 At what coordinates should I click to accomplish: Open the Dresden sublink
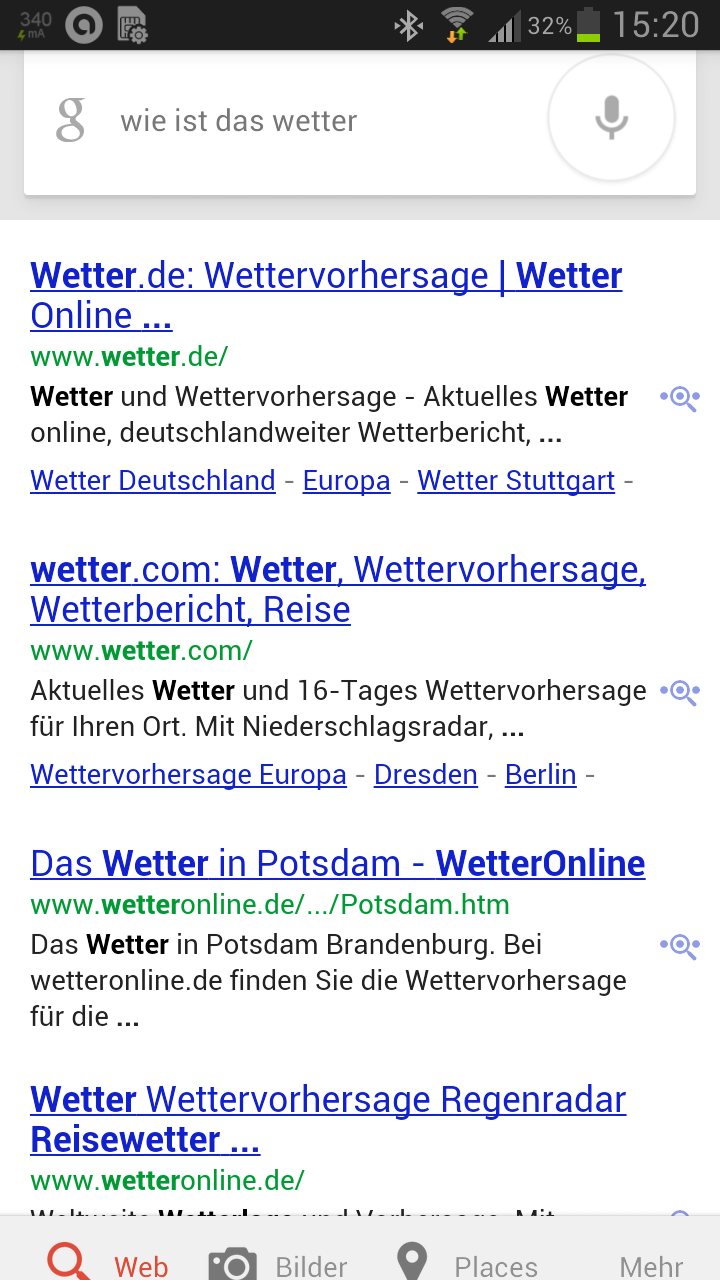tap(425, 775)
